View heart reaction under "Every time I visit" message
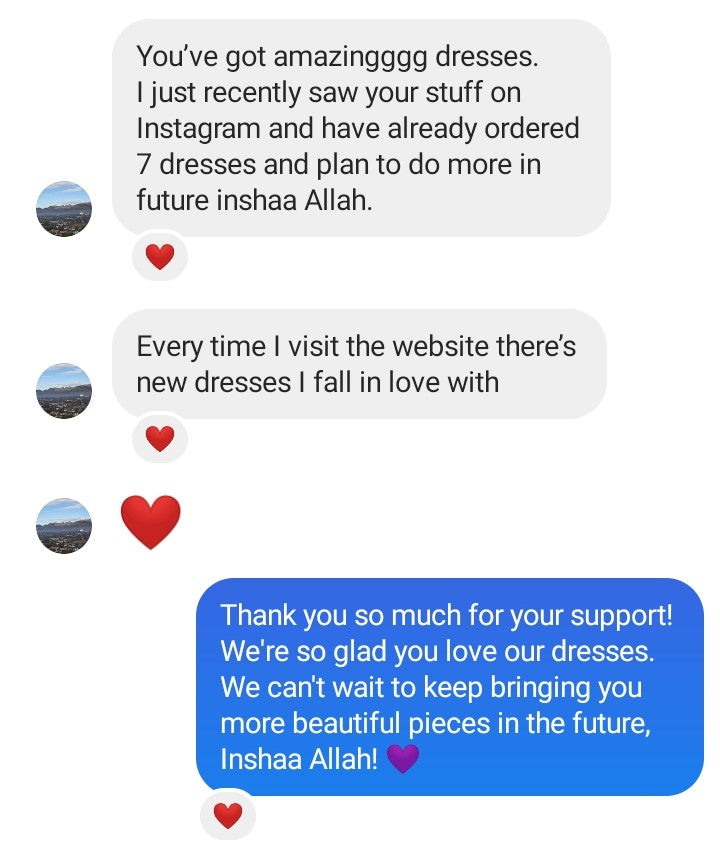Screen dimensions: 720x846 point(160,438)
